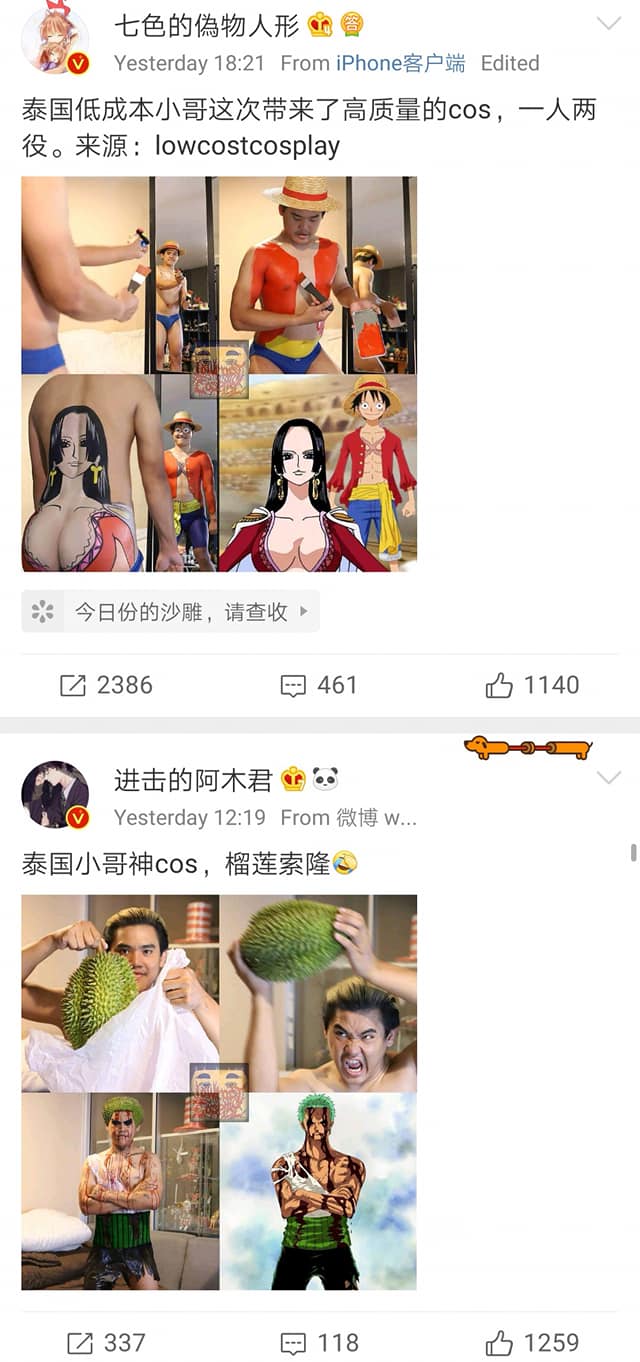Expand the dropdown on 七色的偽物人形's post
This screenshot has width=640, height=1362.
click(608, 23)
